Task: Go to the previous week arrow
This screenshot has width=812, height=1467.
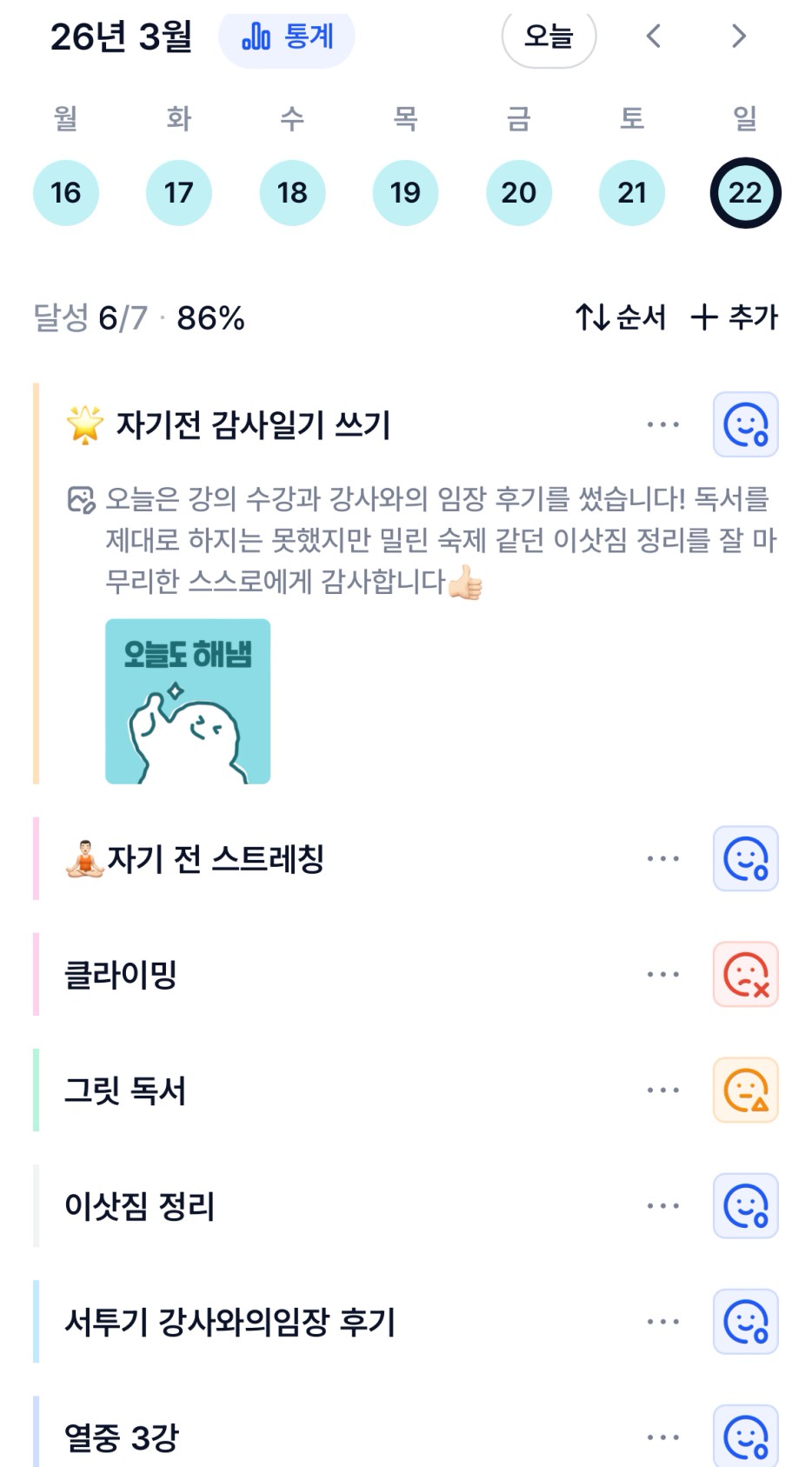Action: tap(654, 37)
